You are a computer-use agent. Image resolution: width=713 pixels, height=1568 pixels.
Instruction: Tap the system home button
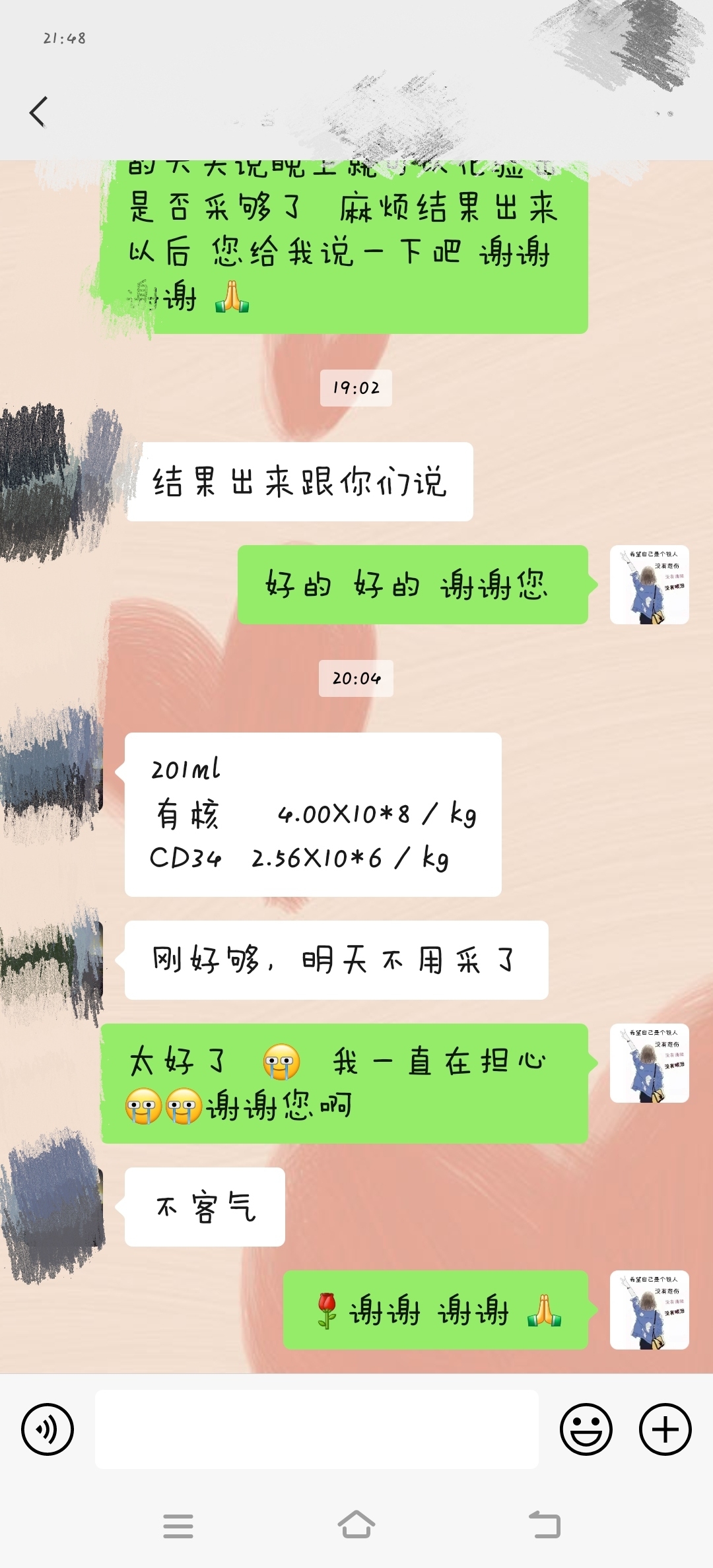(356, 1525)
